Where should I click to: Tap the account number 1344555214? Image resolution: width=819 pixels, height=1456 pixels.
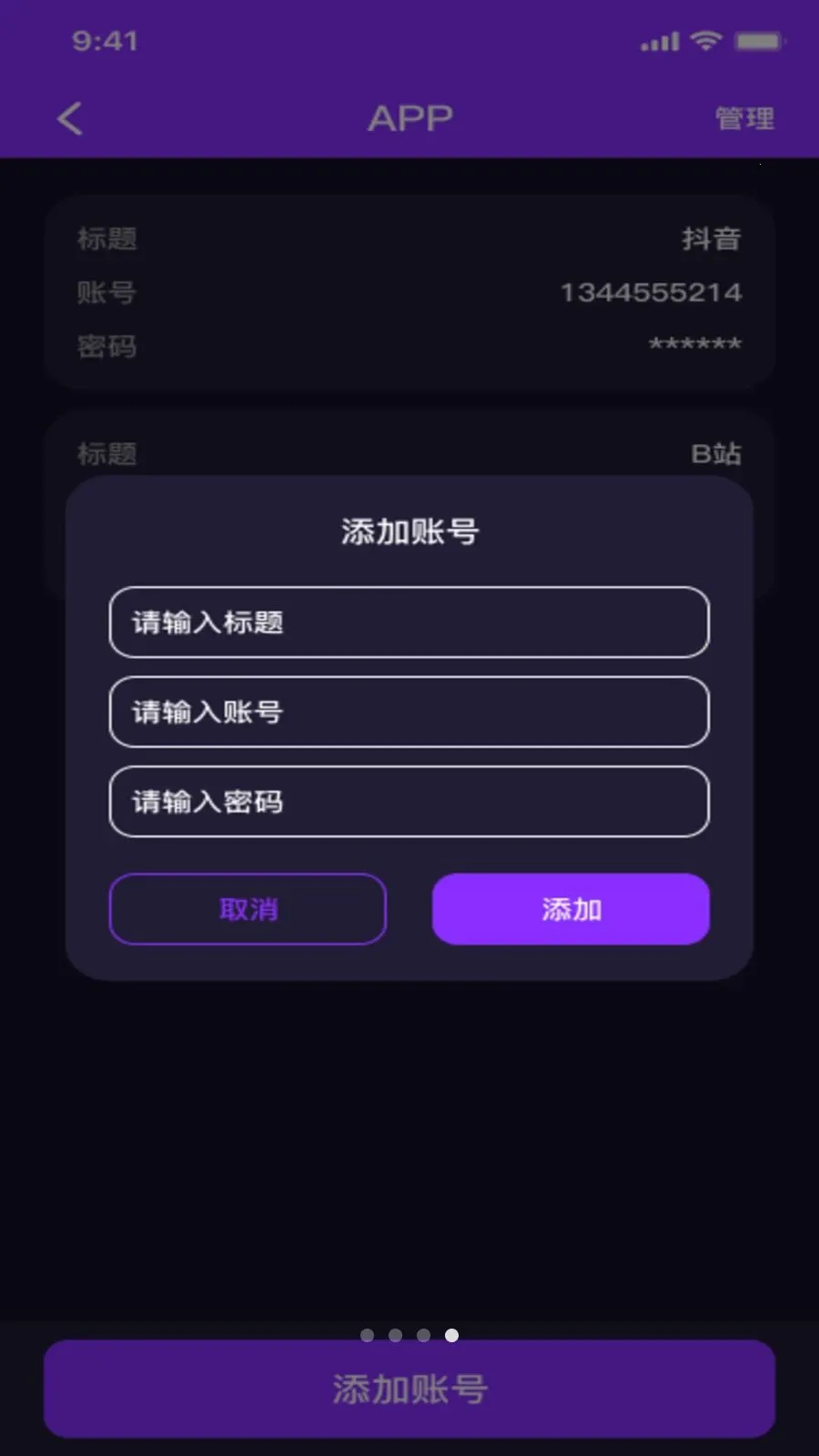point(652,292)
